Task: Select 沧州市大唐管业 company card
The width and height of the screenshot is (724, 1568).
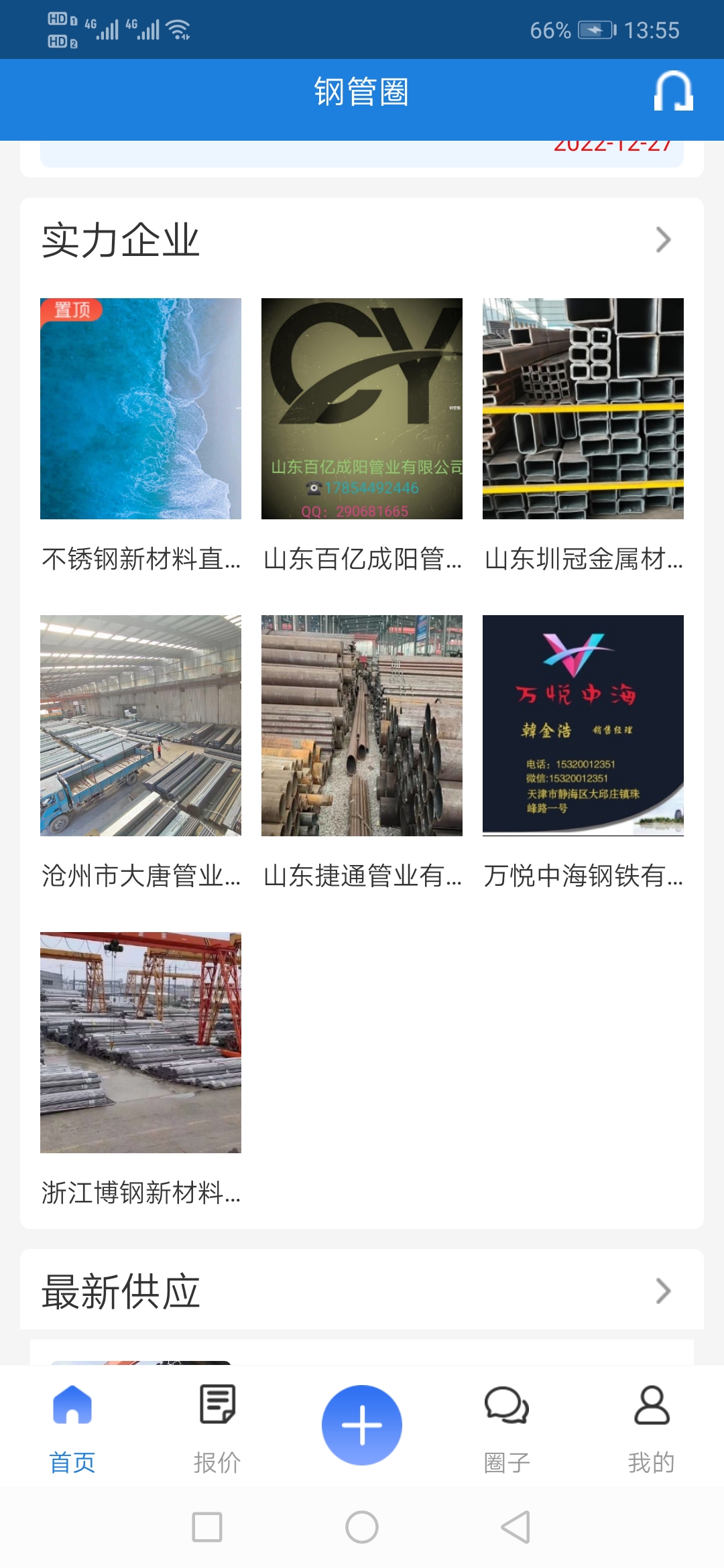Action: pyautogui.click(x=141, y=726)
